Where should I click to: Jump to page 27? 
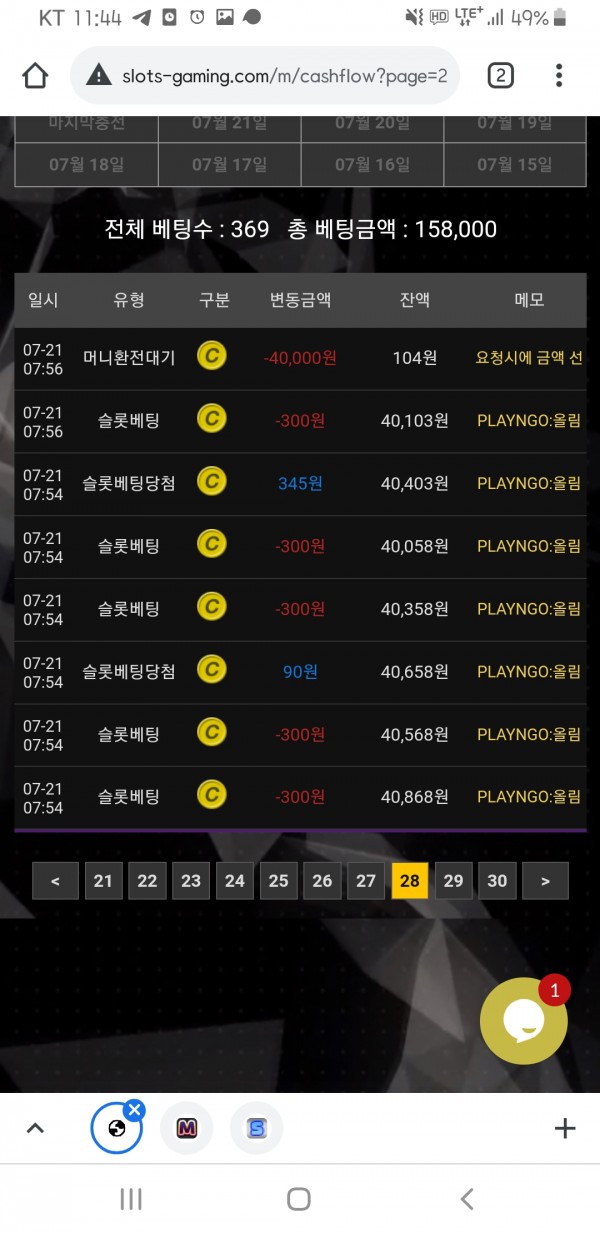[x=366, y=881]
